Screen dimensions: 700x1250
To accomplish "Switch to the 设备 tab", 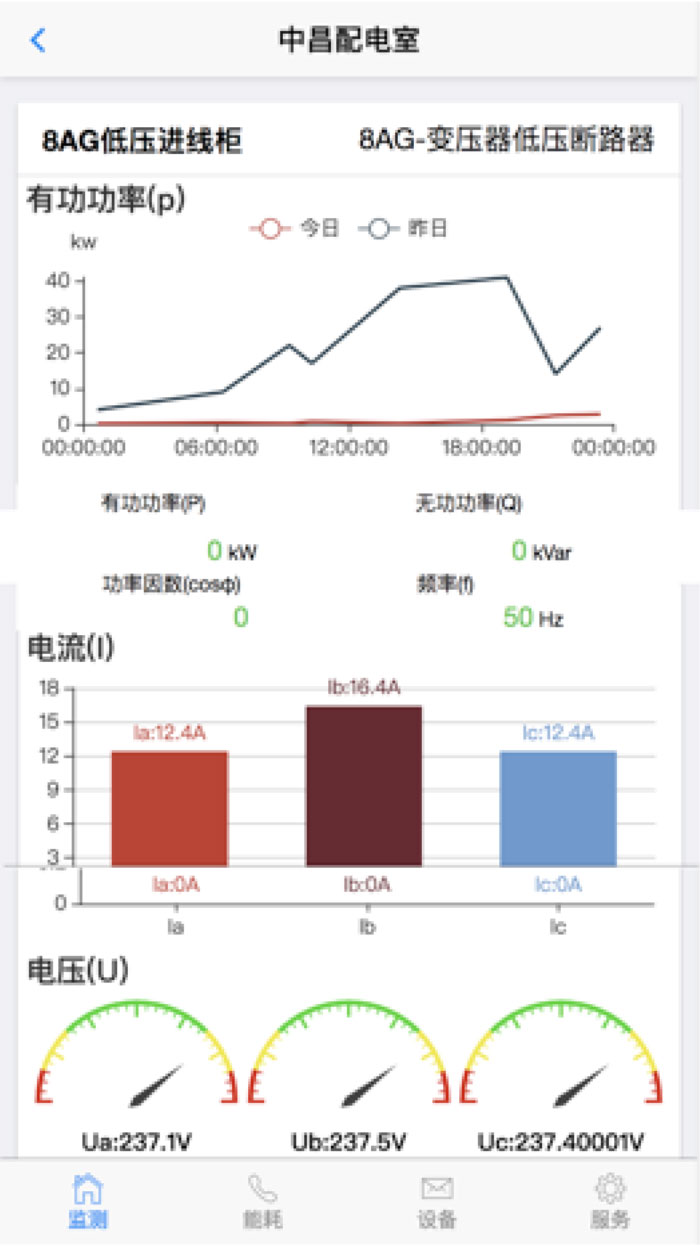I will coord(437,1202).
